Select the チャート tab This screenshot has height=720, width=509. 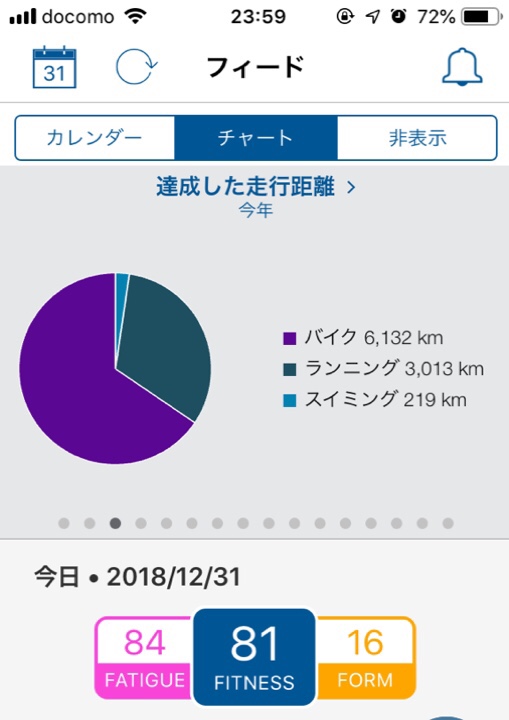256,138
